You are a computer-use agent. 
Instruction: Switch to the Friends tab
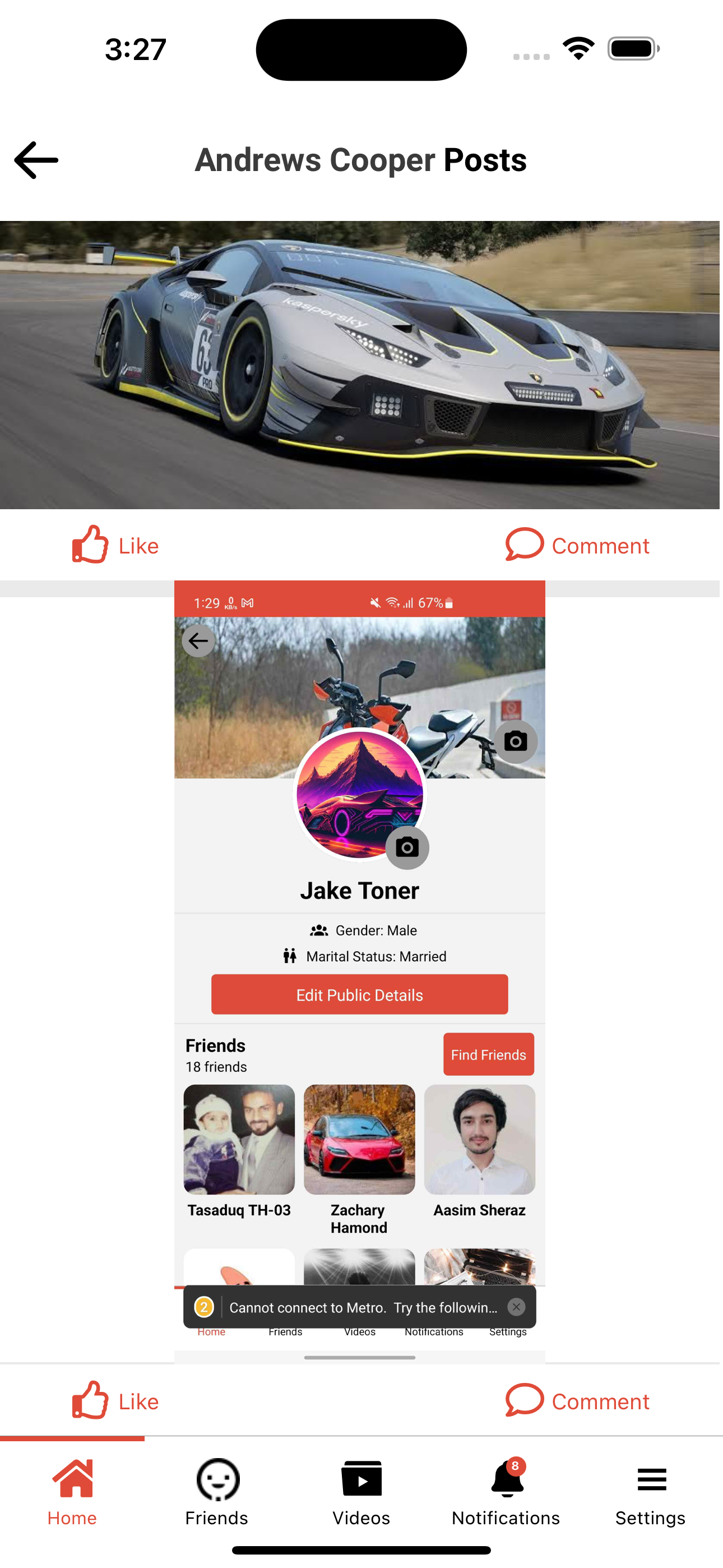(217, 1491)
